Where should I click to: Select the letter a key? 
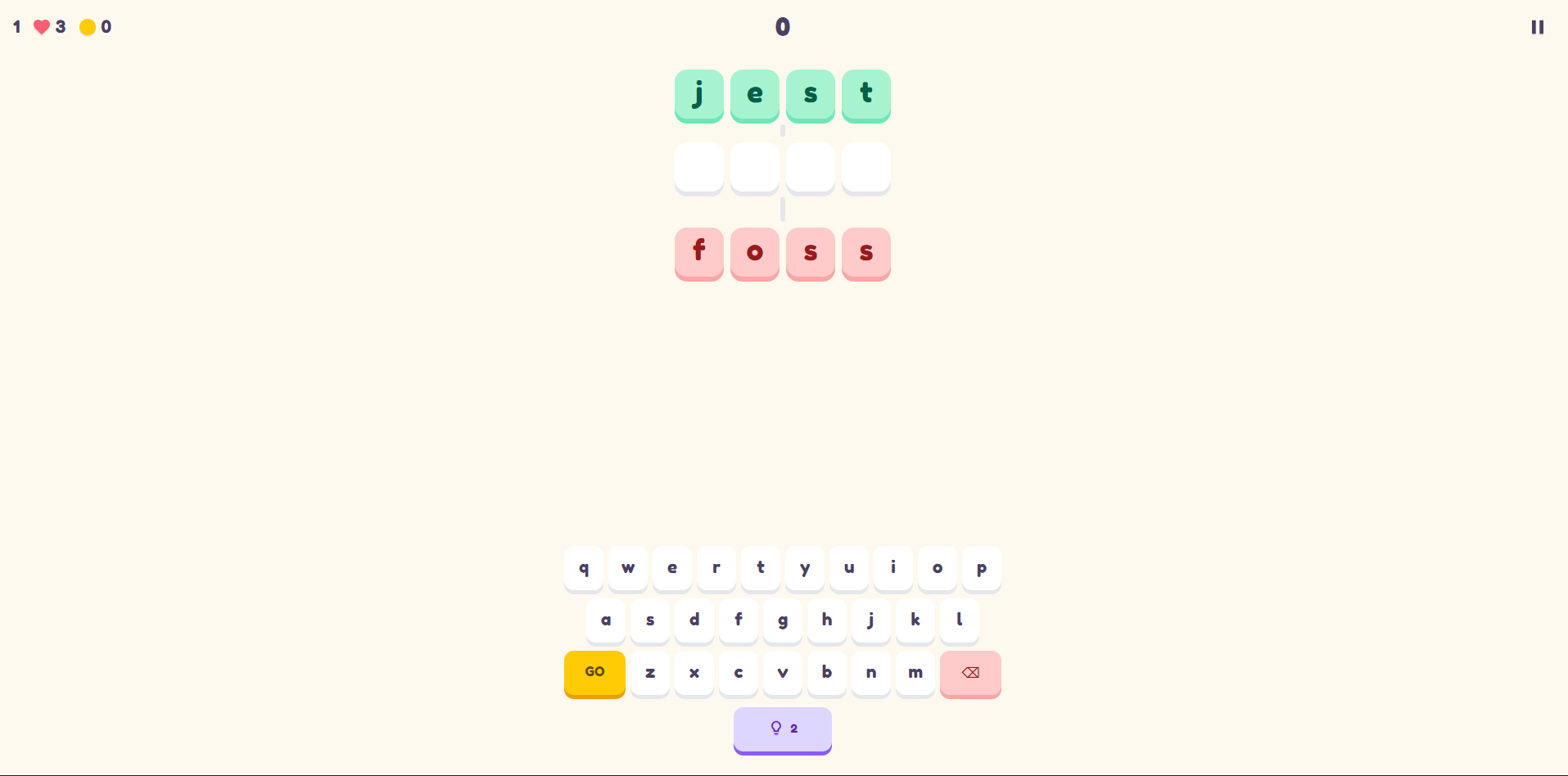pyautogui.click(x=606, y=620)
